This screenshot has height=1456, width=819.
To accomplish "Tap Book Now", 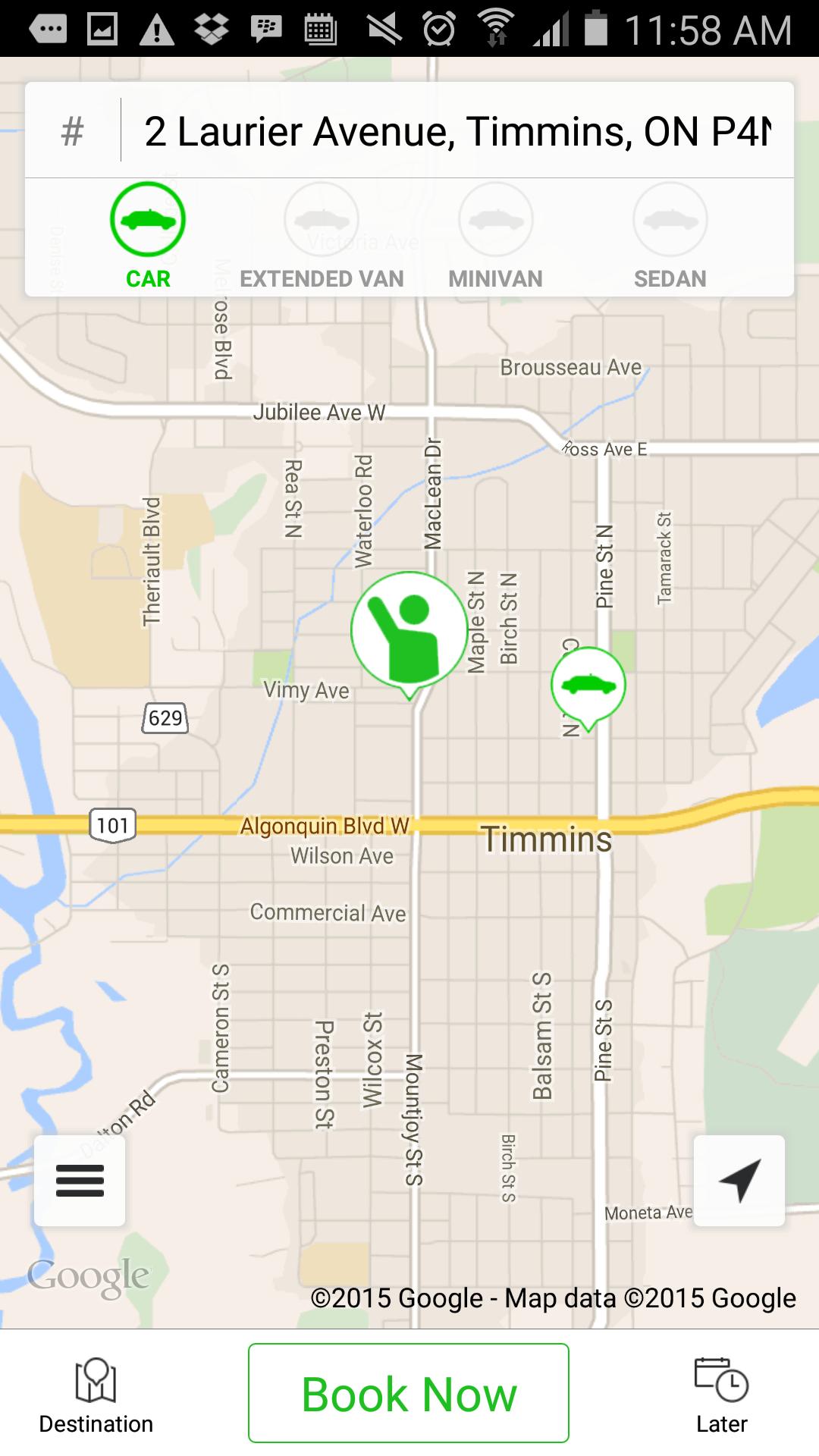I will [x=409, y=1393].
